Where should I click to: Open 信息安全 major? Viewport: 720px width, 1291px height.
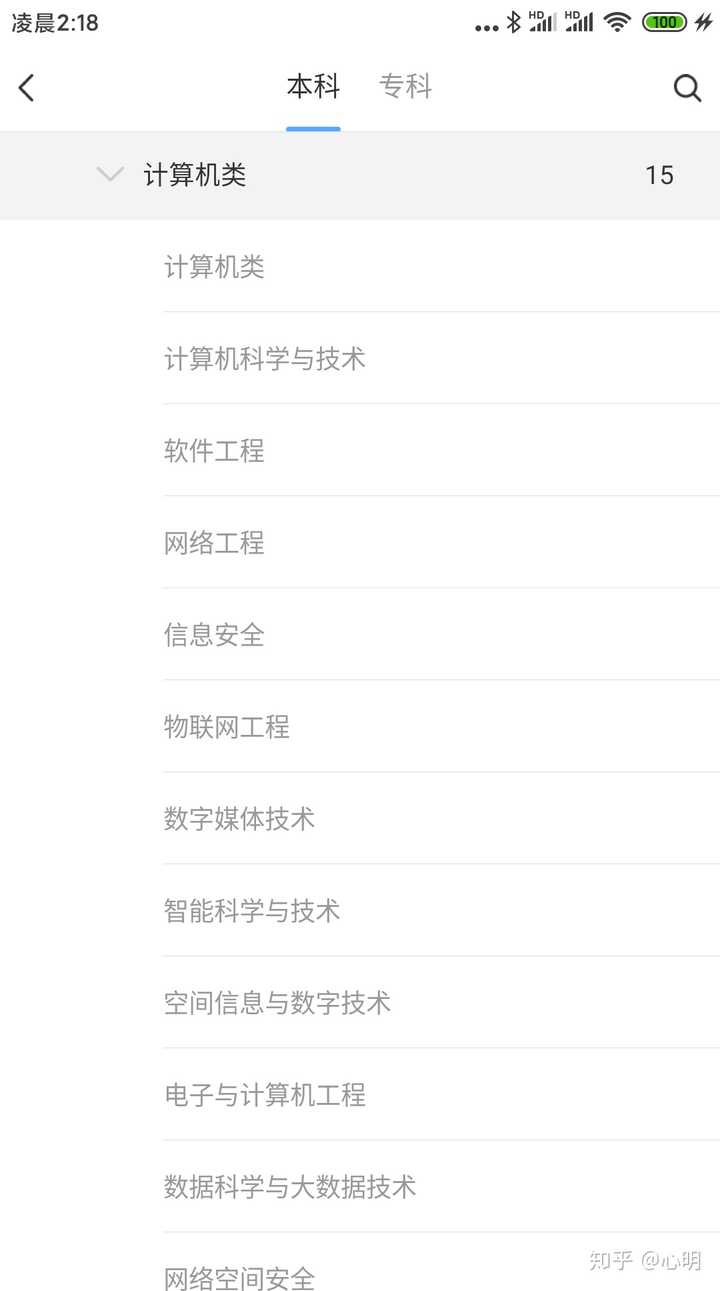coord(441,635)
